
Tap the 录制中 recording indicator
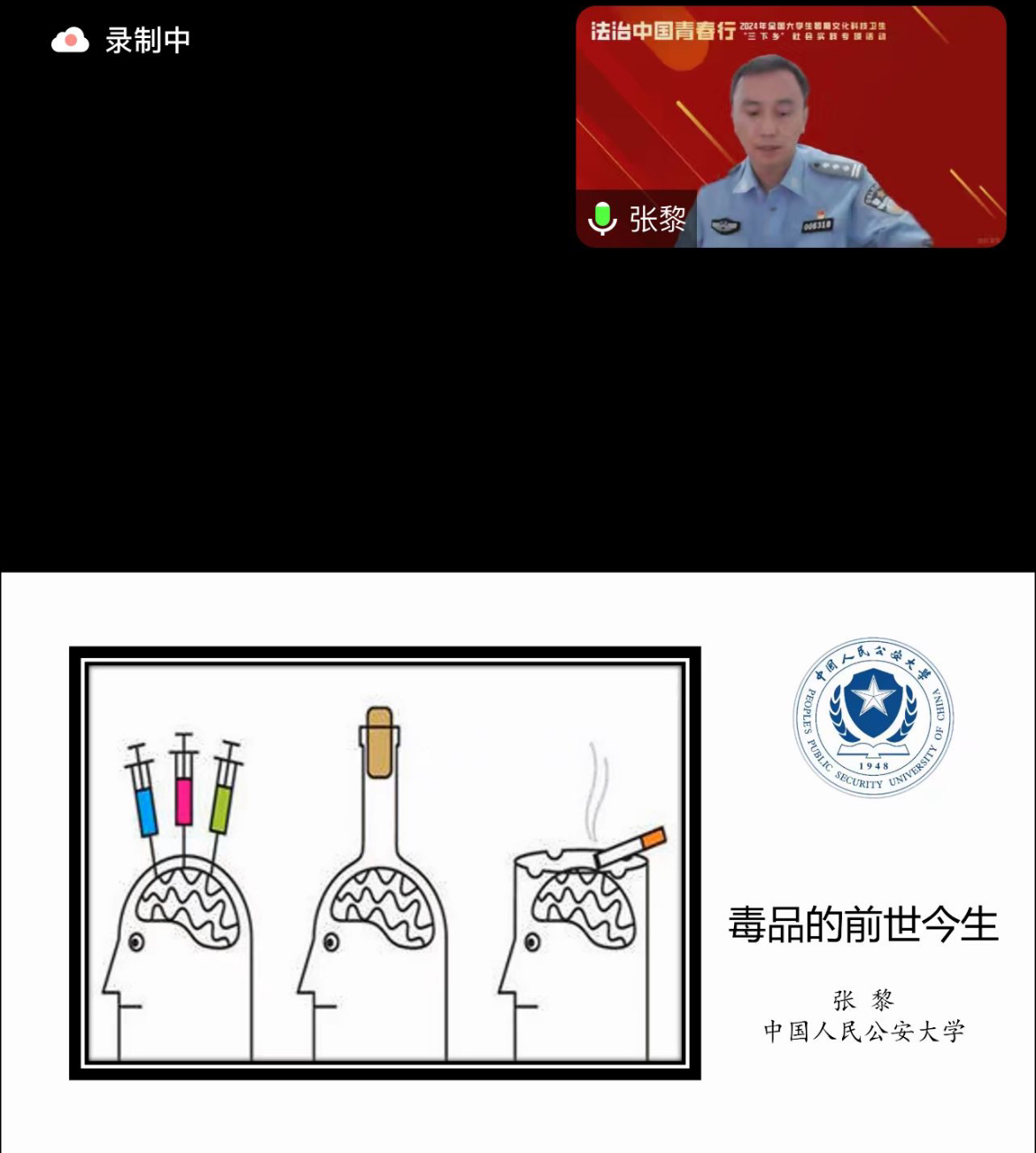tap(121, 40)
